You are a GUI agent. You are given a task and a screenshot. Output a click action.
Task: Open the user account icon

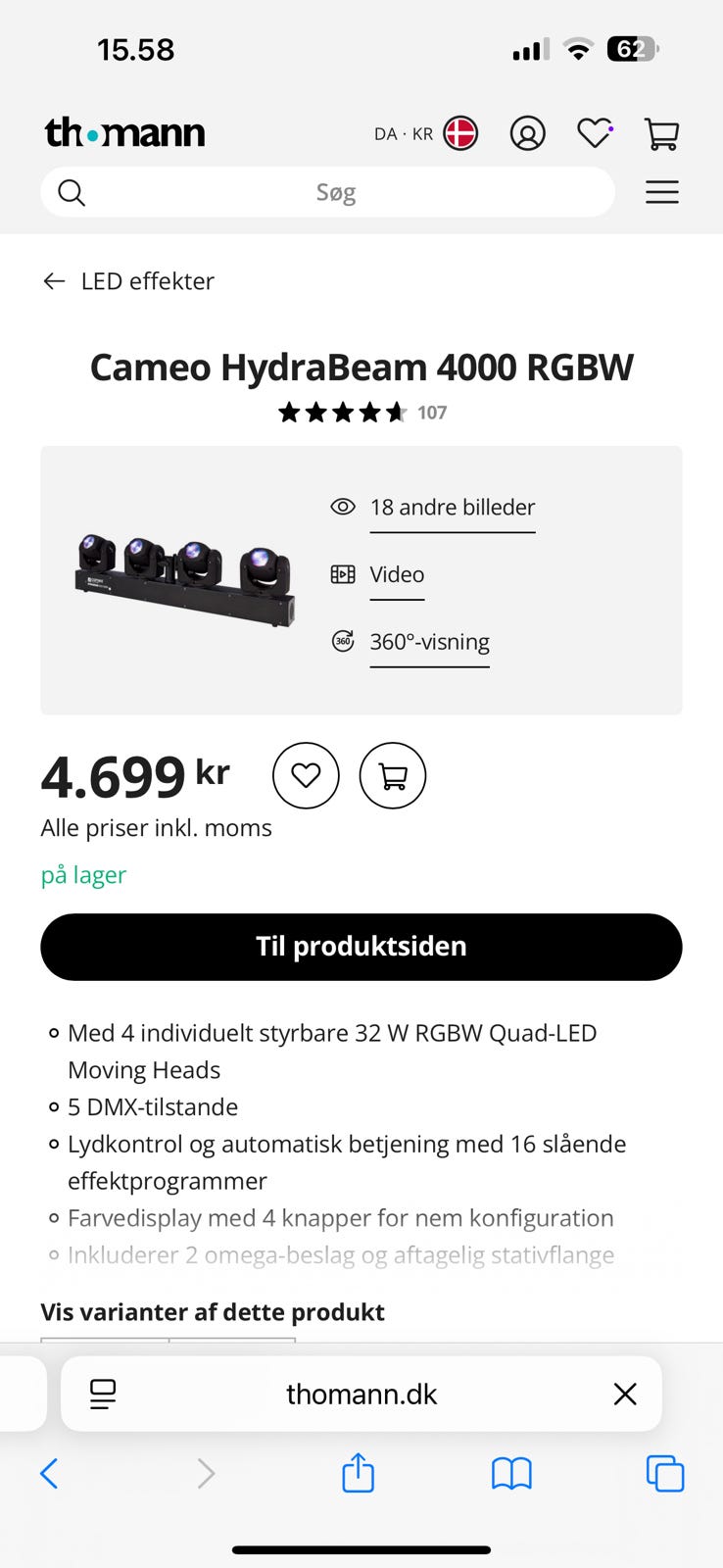tap(527, 133)
